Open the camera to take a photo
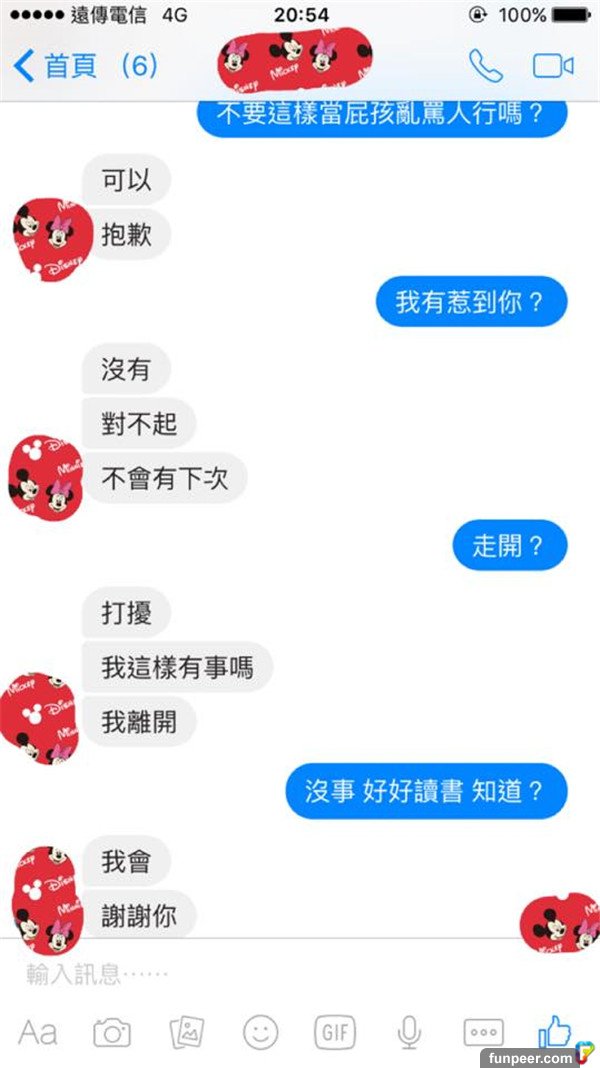This screenshot has width=600, height=1068. point(112,1032)
